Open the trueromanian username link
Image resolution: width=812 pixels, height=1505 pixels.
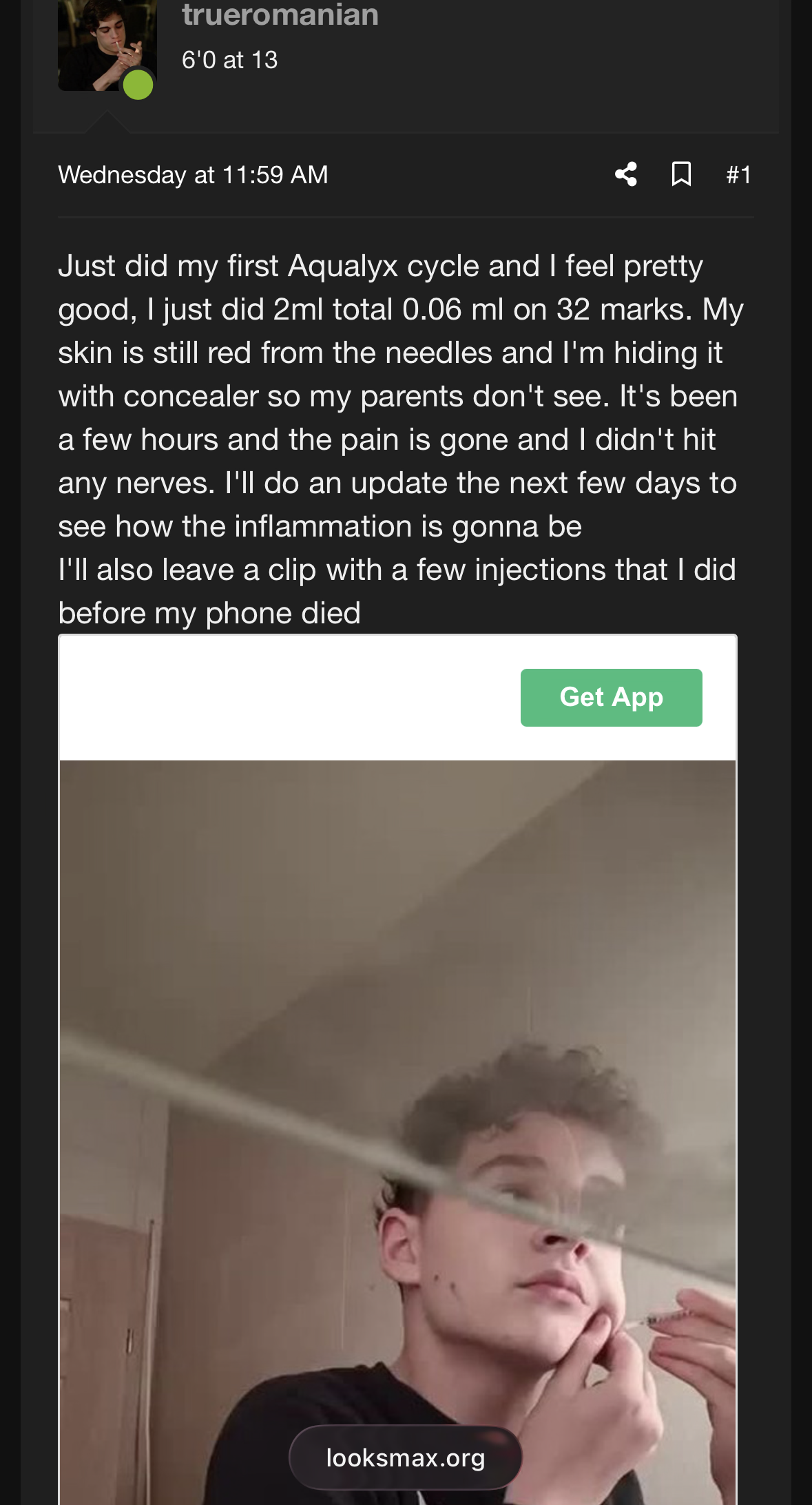click(x=280, y=15)
